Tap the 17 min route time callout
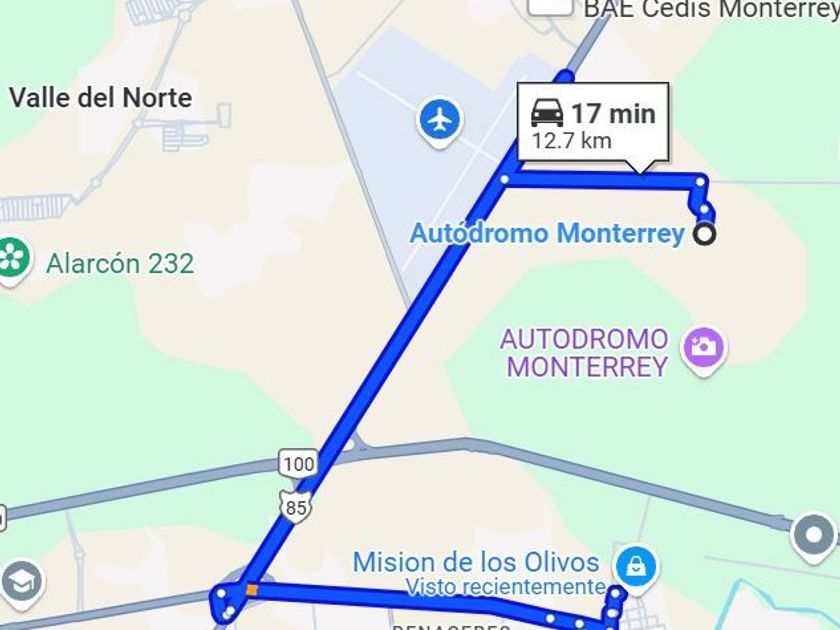This screenshot has height=630, width=840. click(x=593, y=125)
